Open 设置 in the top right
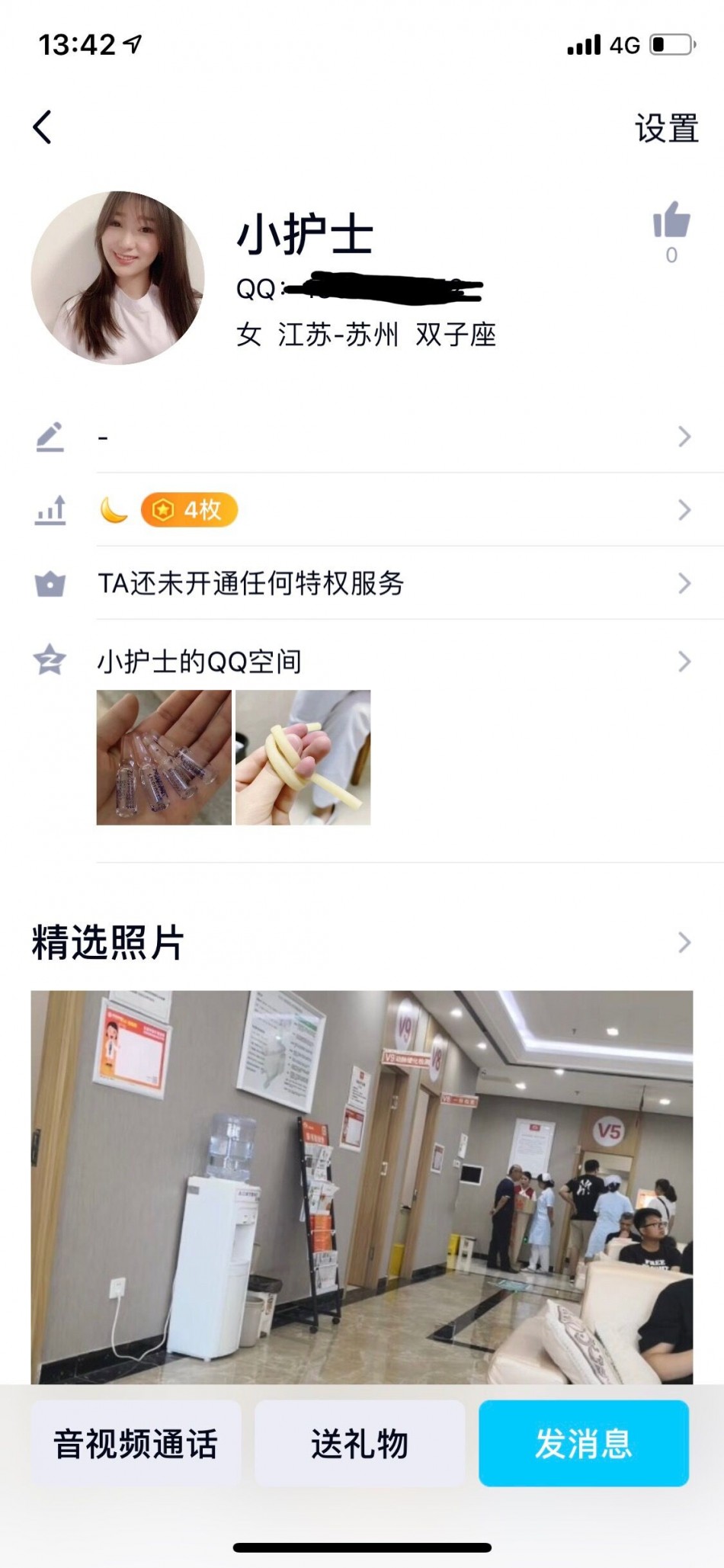724x1568 pixels. click(x=666, y=128)
